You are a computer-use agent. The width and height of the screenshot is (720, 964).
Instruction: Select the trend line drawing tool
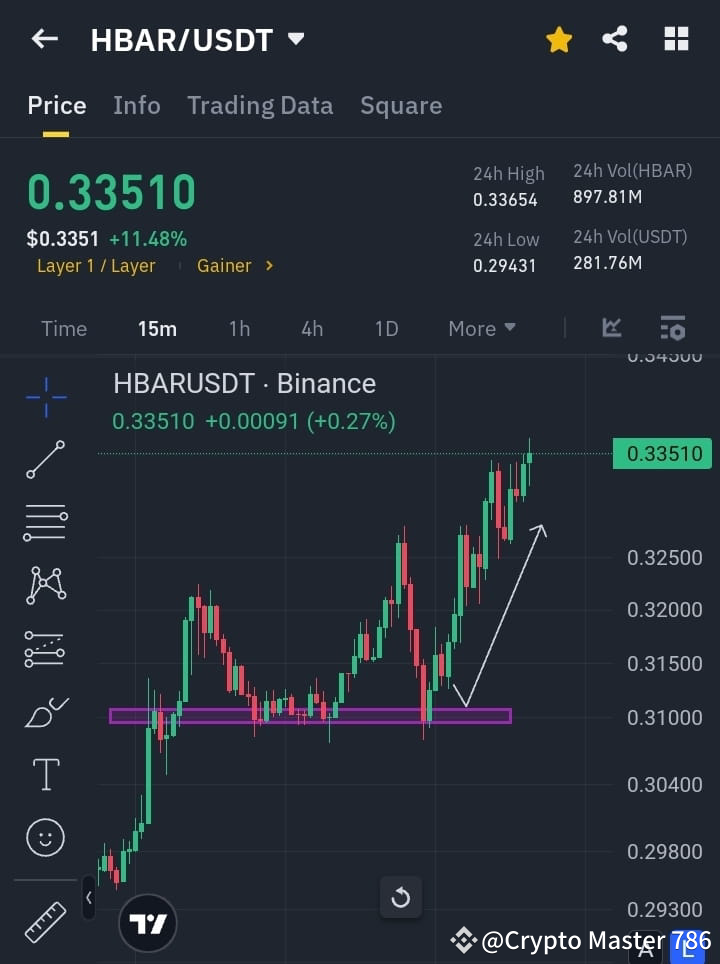[44, 460]
